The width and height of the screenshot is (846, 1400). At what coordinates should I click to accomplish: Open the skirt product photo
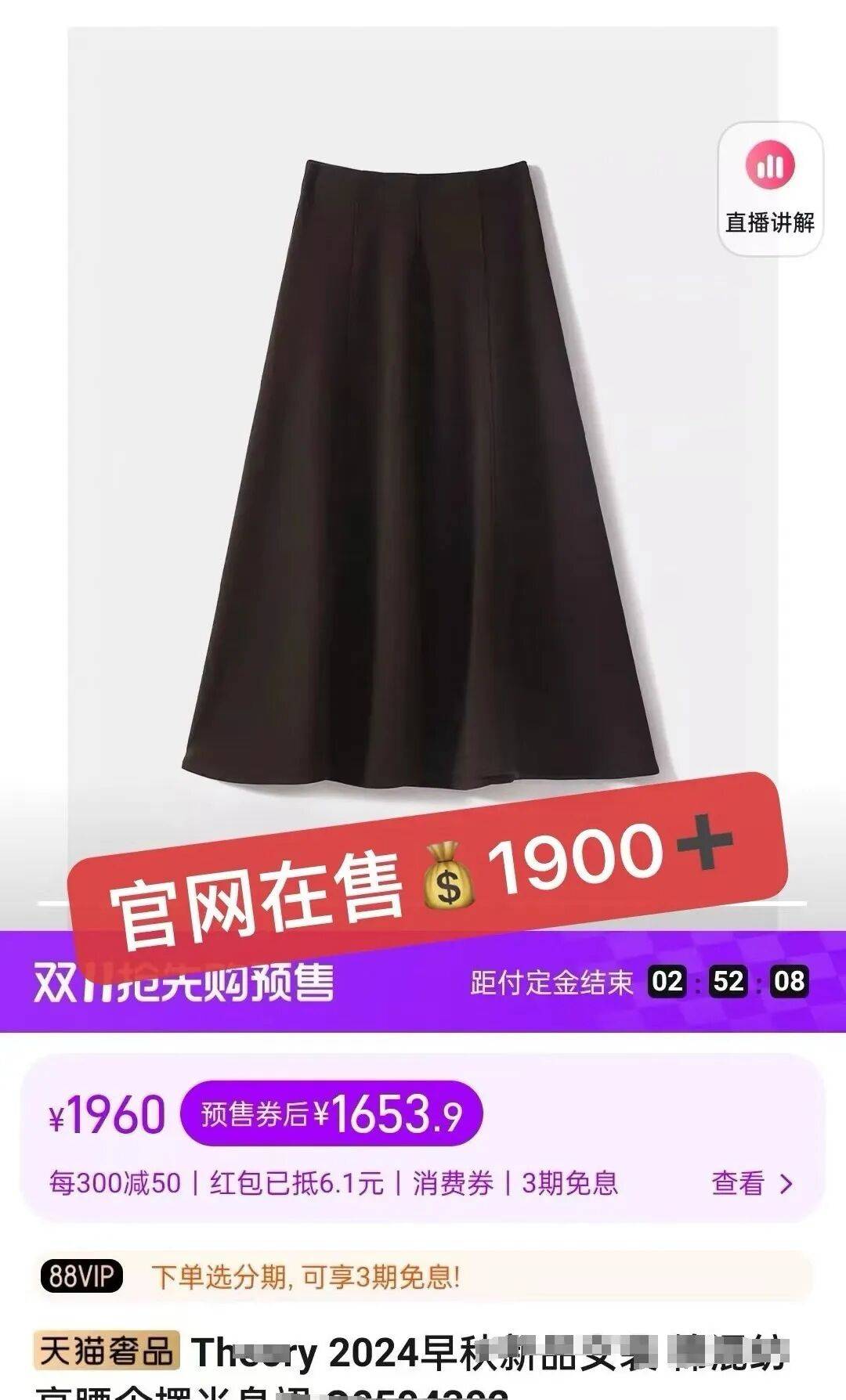(x=423, y=470)
